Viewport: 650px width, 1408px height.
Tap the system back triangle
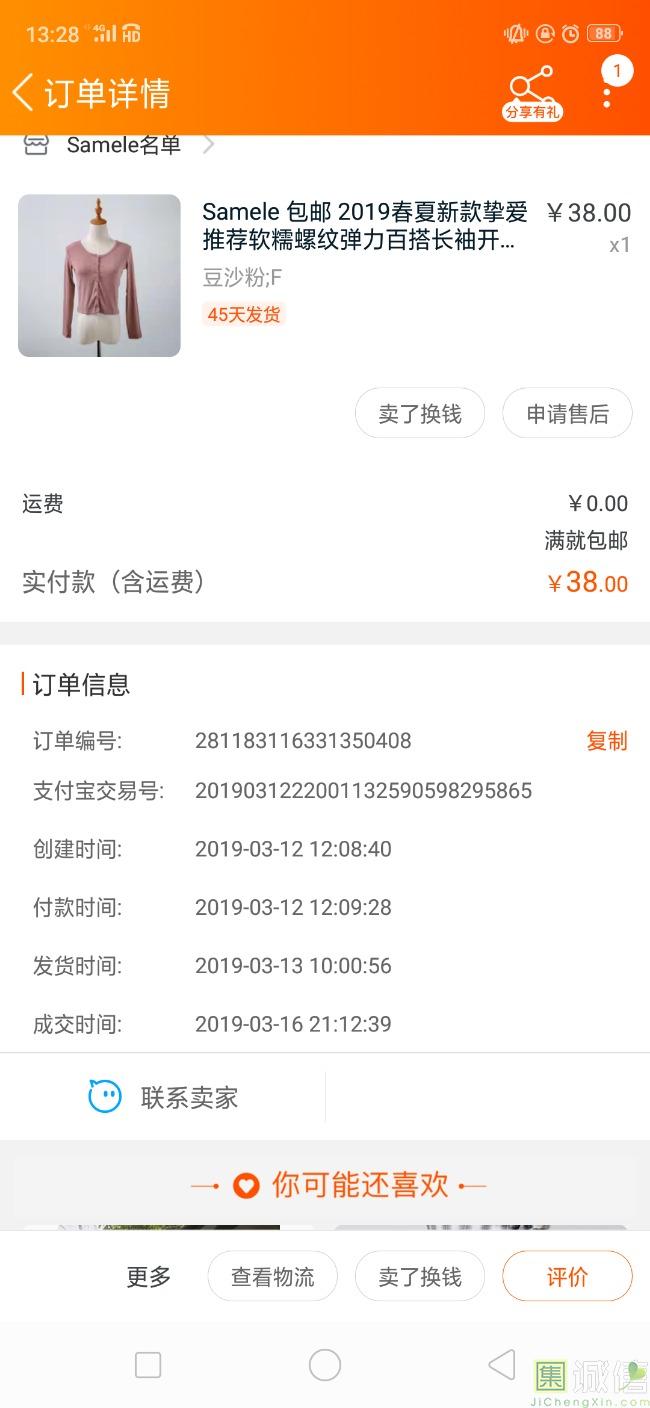(501, 1364)
